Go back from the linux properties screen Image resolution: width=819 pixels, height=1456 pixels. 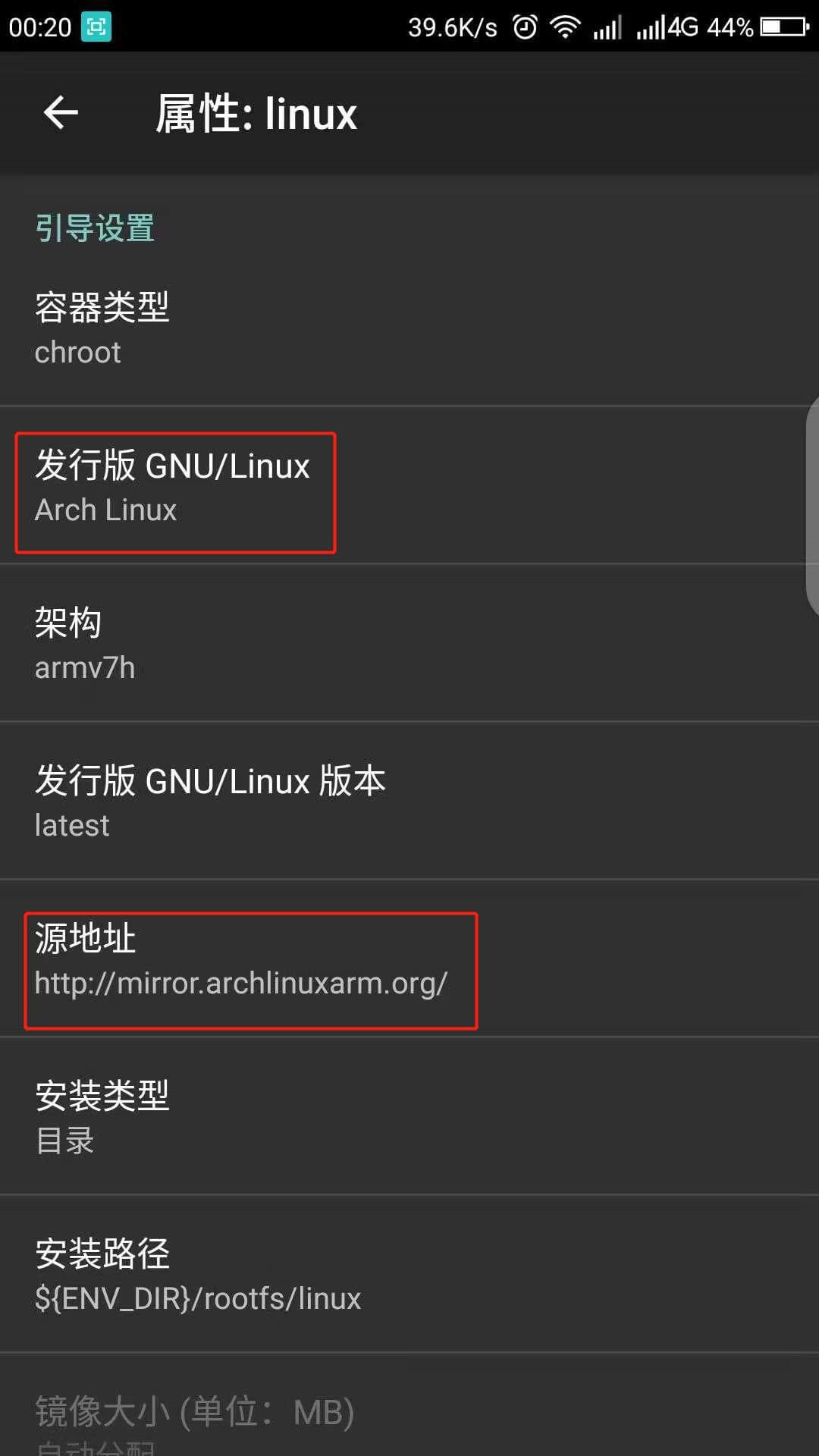[61, 114]
